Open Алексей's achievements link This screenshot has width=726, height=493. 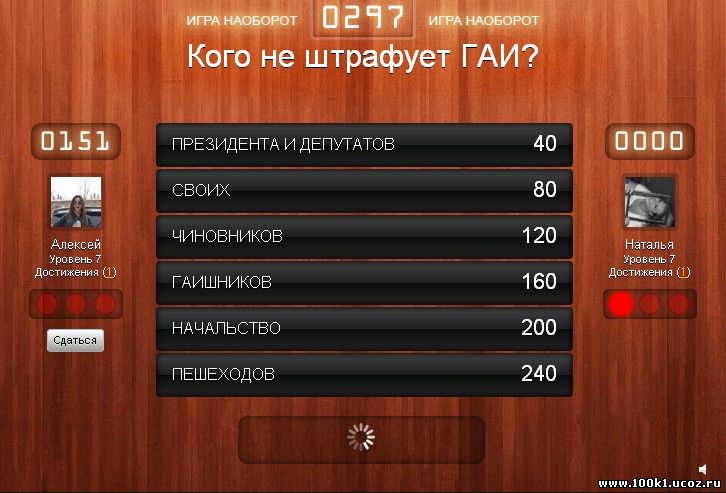[x=109, y=272]
